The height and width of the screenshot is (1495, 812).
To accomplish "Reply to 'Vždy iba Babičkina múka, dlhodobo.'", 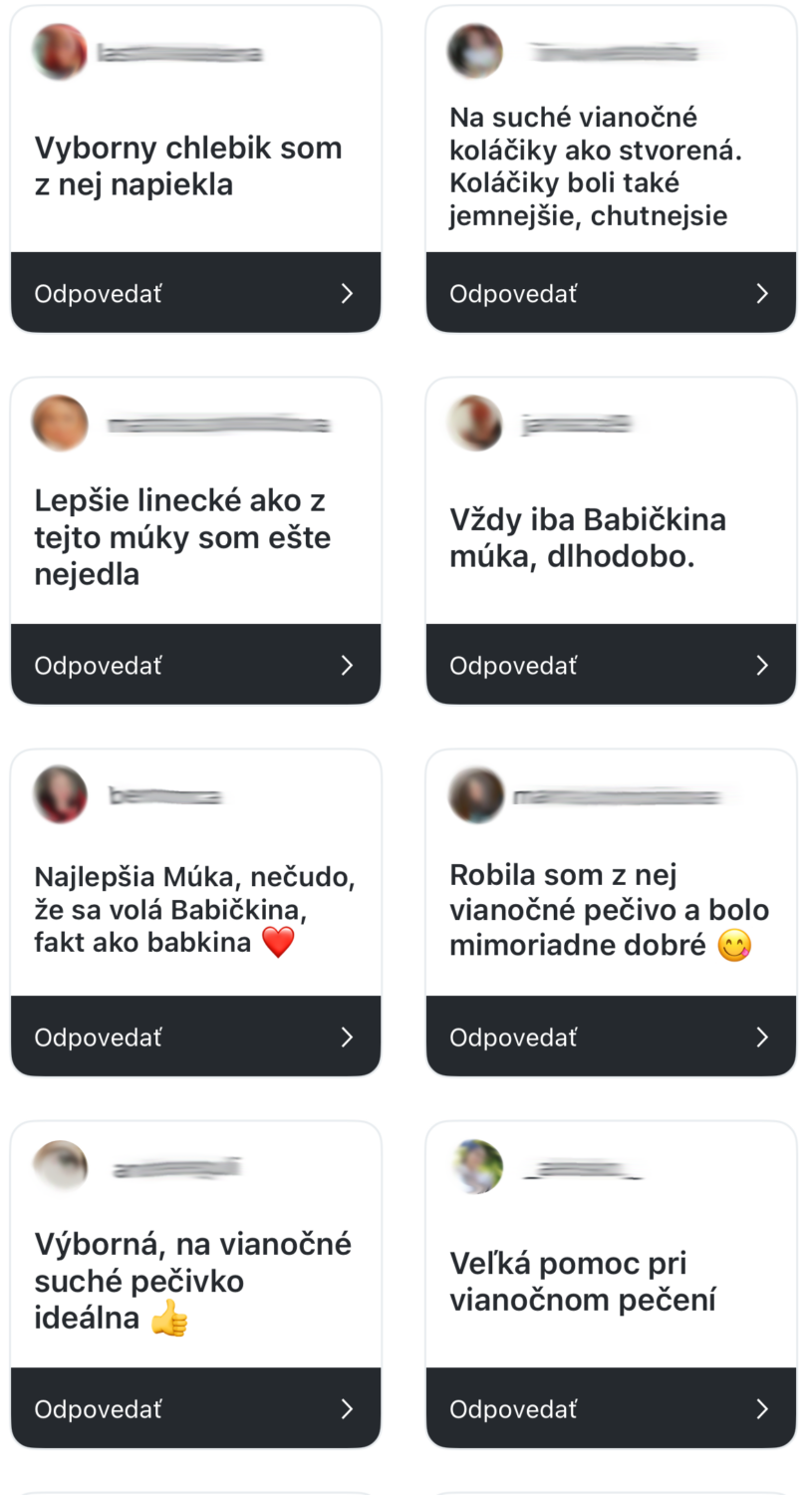I will click(610, 665).
